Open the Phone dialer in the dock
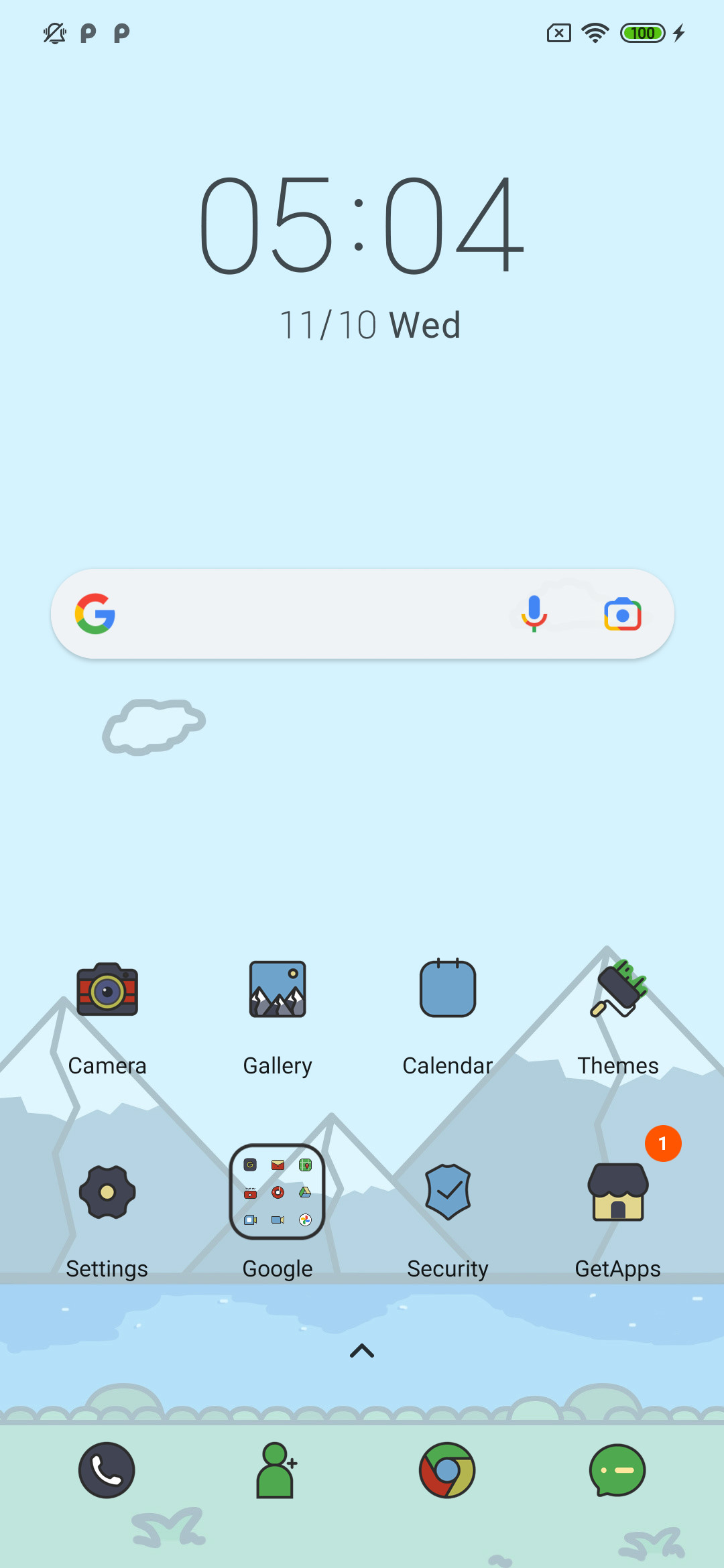 pyautogui.click(x=107, y=1470)
